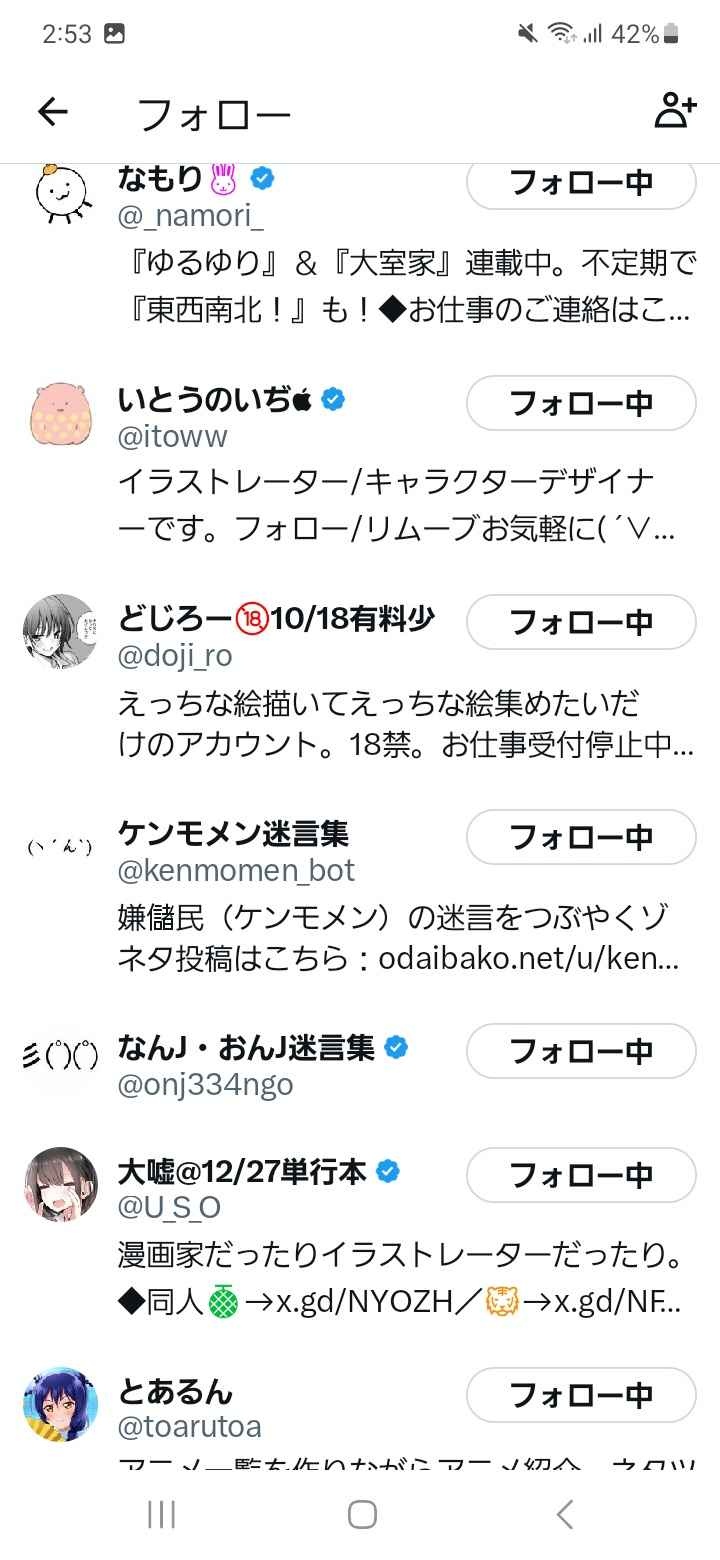The height and width of the screenshot is (1560, 720).
Task: Tap フォロー中 button for なんJ・おんJ迷言集
Action: coord(581,1051)
